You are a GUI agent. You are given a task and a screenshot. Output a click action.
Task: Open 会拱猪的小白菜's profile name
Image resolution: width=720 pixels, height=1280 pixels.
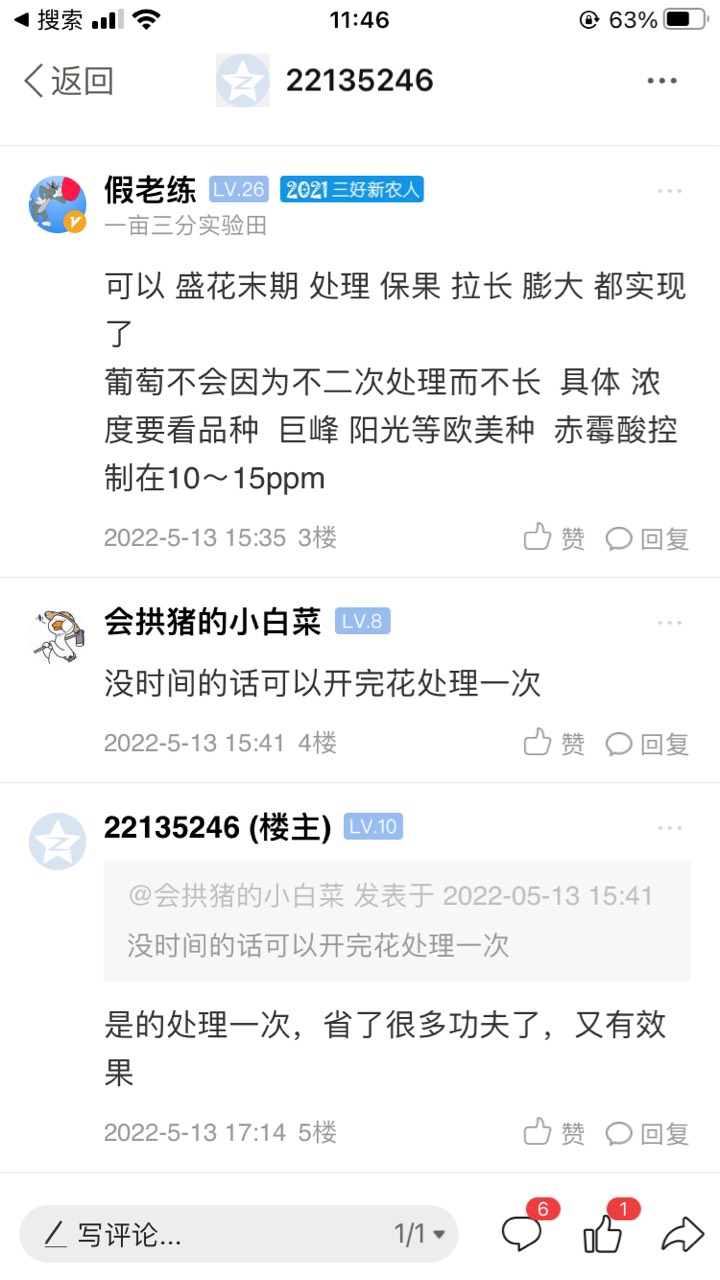click(213, 622)
